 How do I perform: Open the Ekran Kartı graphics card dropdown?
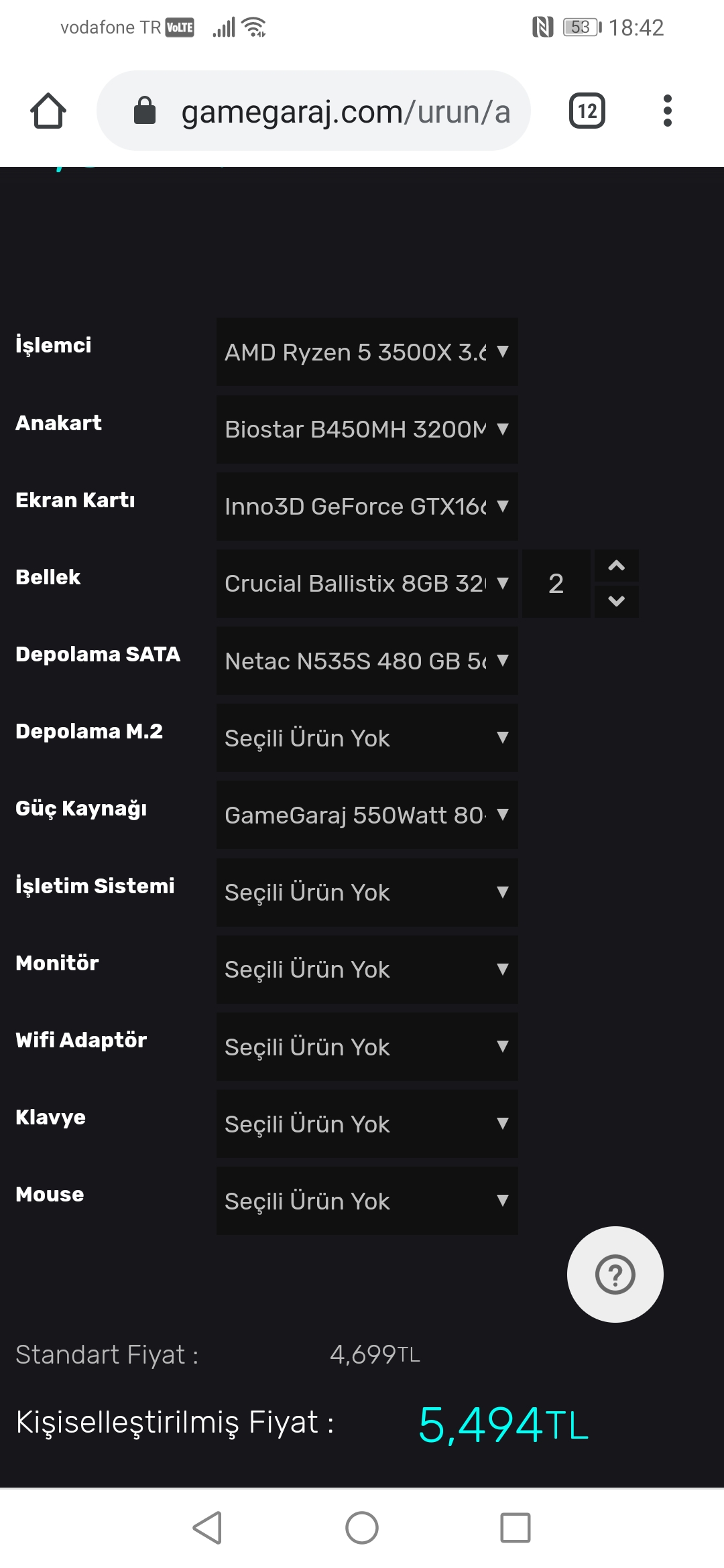(367, 507)
